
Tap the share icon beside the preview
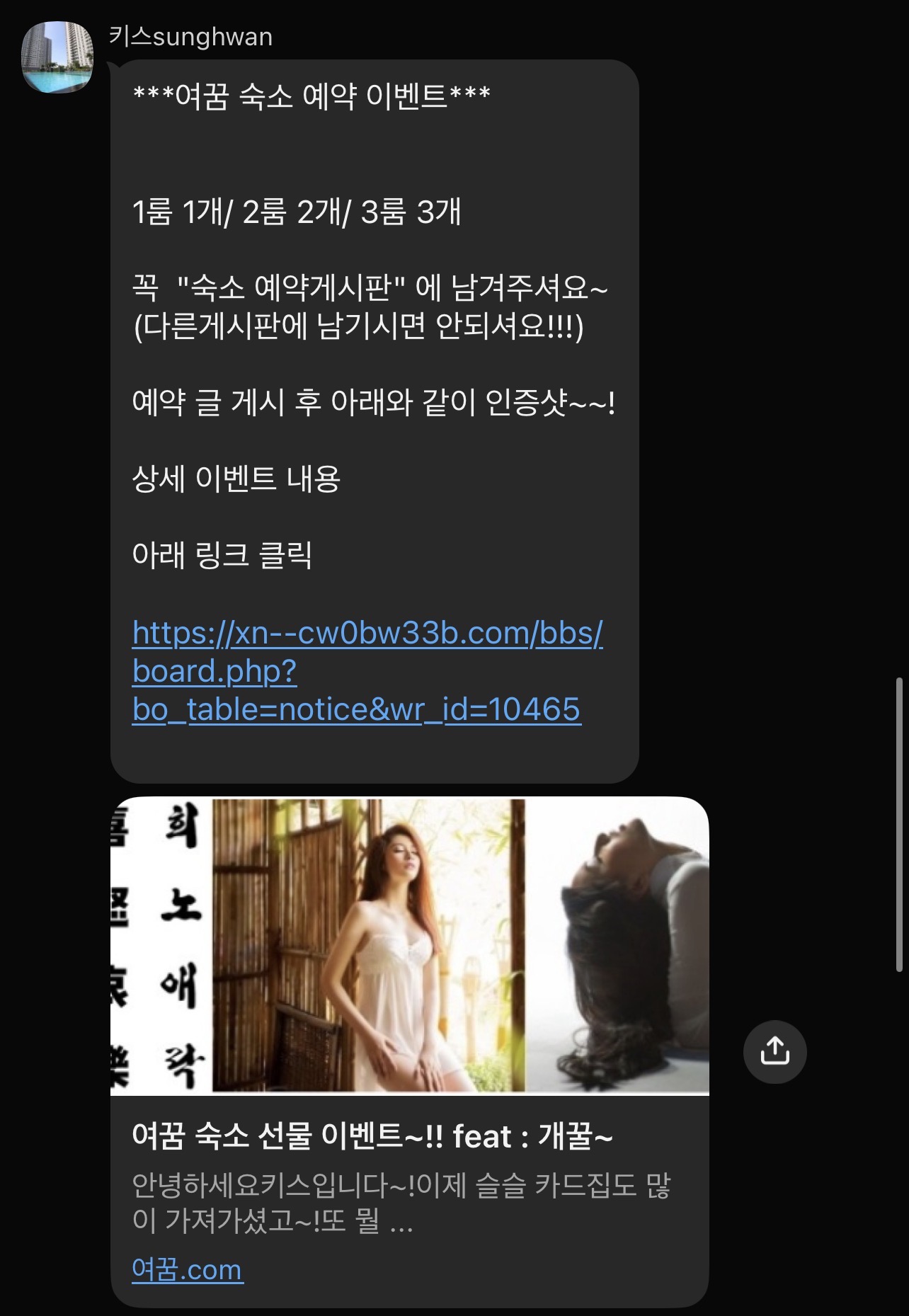coord(774,1051)
